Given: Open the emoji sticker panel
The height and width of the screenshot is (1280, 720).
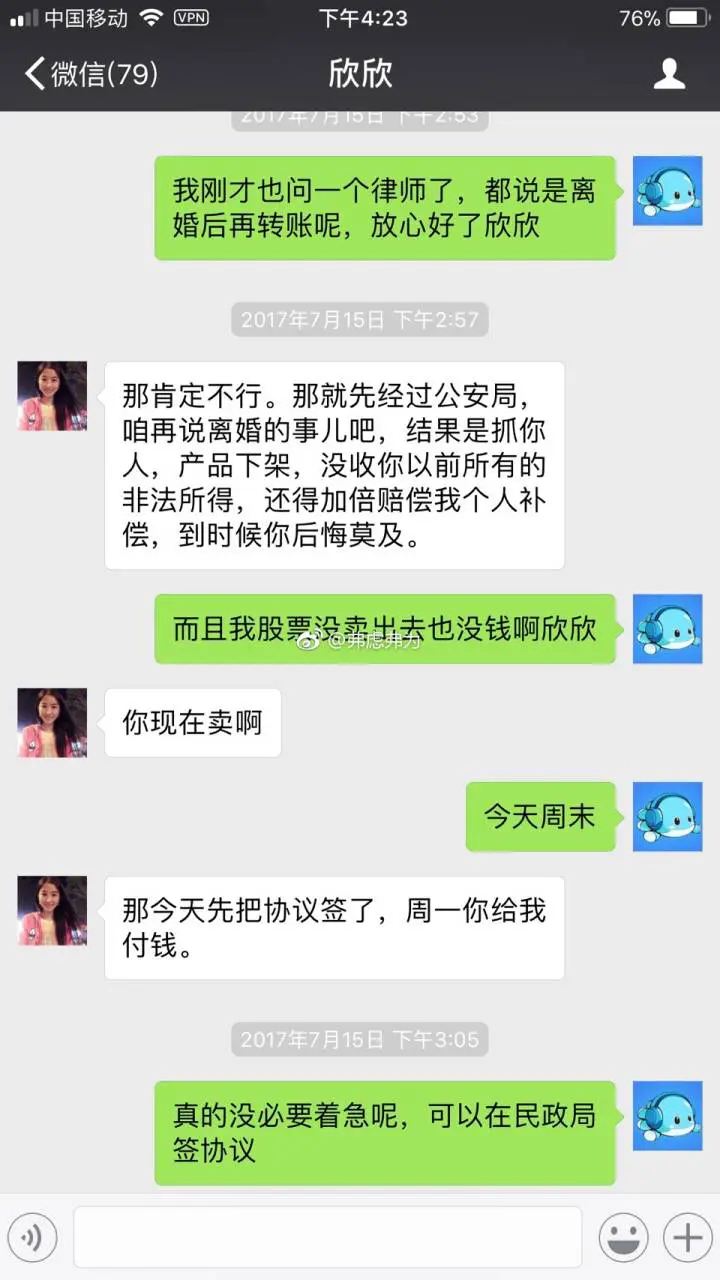Looking at the screenshot, I should [623, 1238].
